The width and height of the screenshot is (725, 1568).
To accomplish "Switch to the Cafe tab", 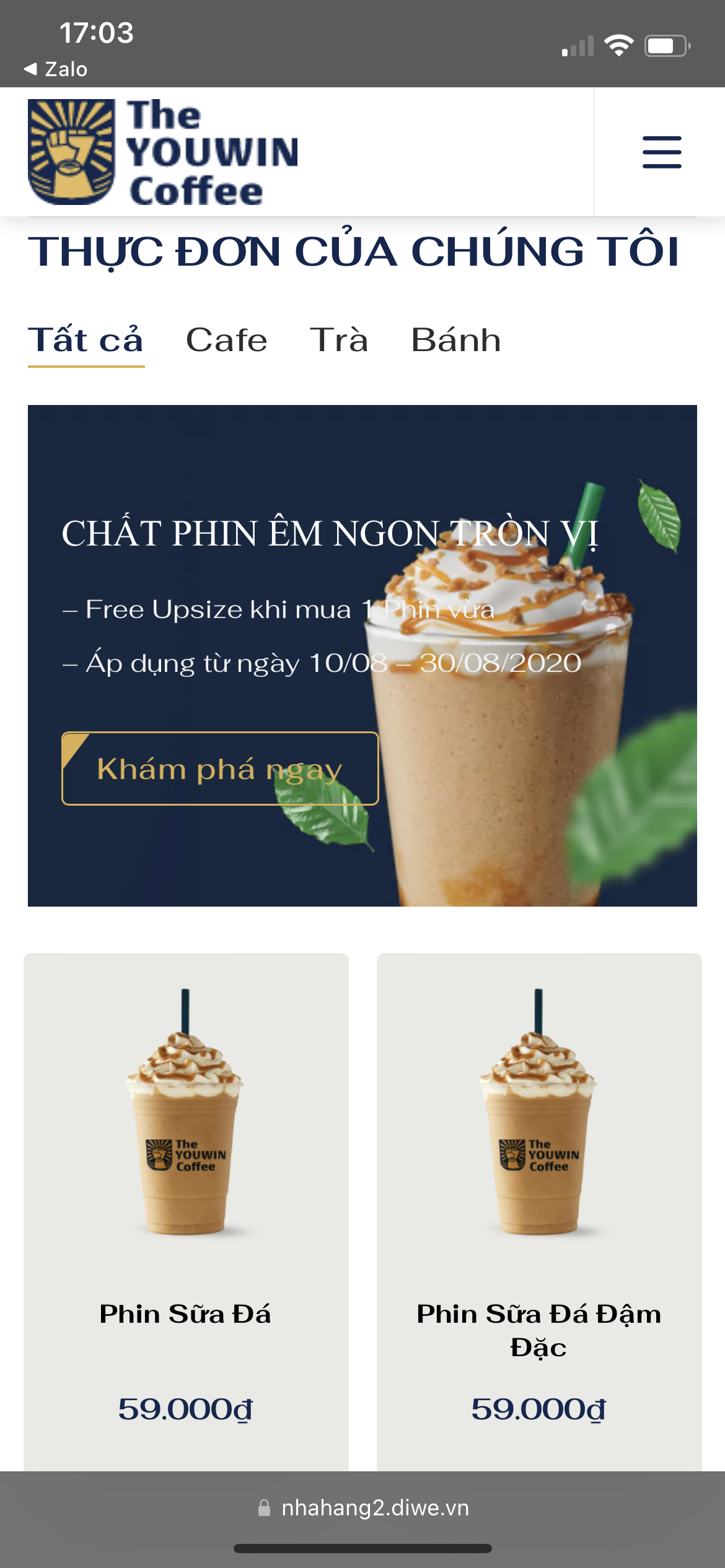I will pyautogui.click(x=227, y=340).
